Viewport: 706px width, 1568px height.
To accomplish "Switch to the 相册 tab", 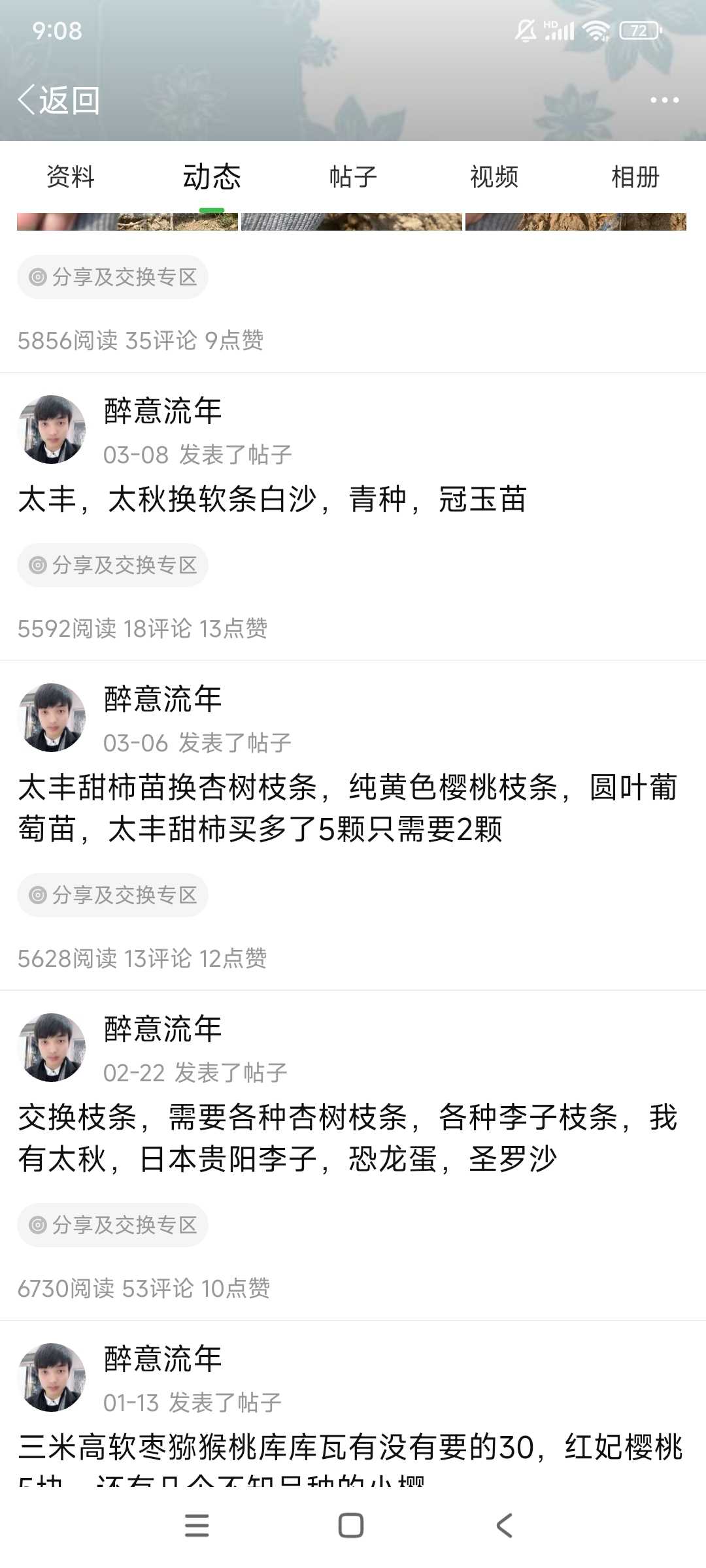I will pos(635,176).
